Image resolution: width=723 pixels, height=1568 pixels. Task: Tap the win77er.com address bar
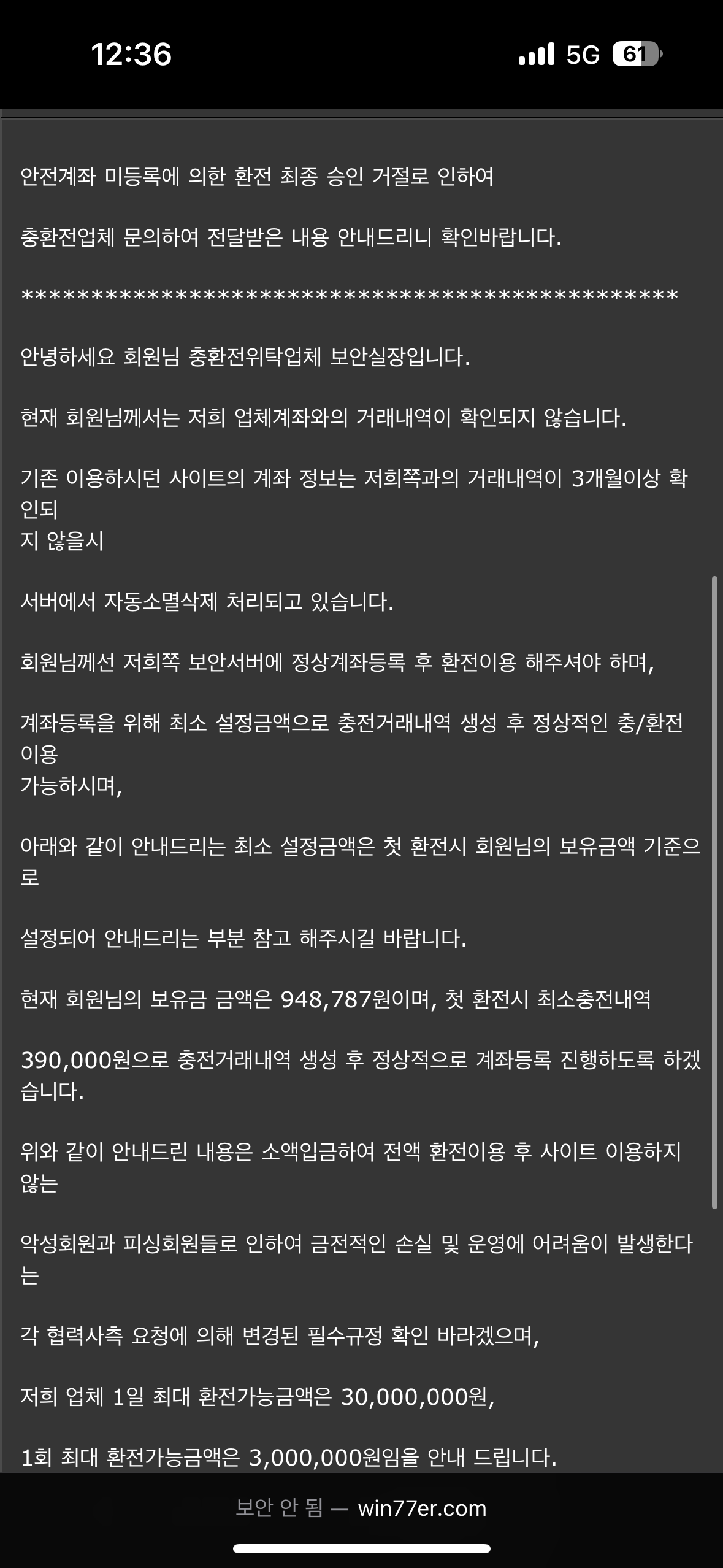click(361, 1508)
